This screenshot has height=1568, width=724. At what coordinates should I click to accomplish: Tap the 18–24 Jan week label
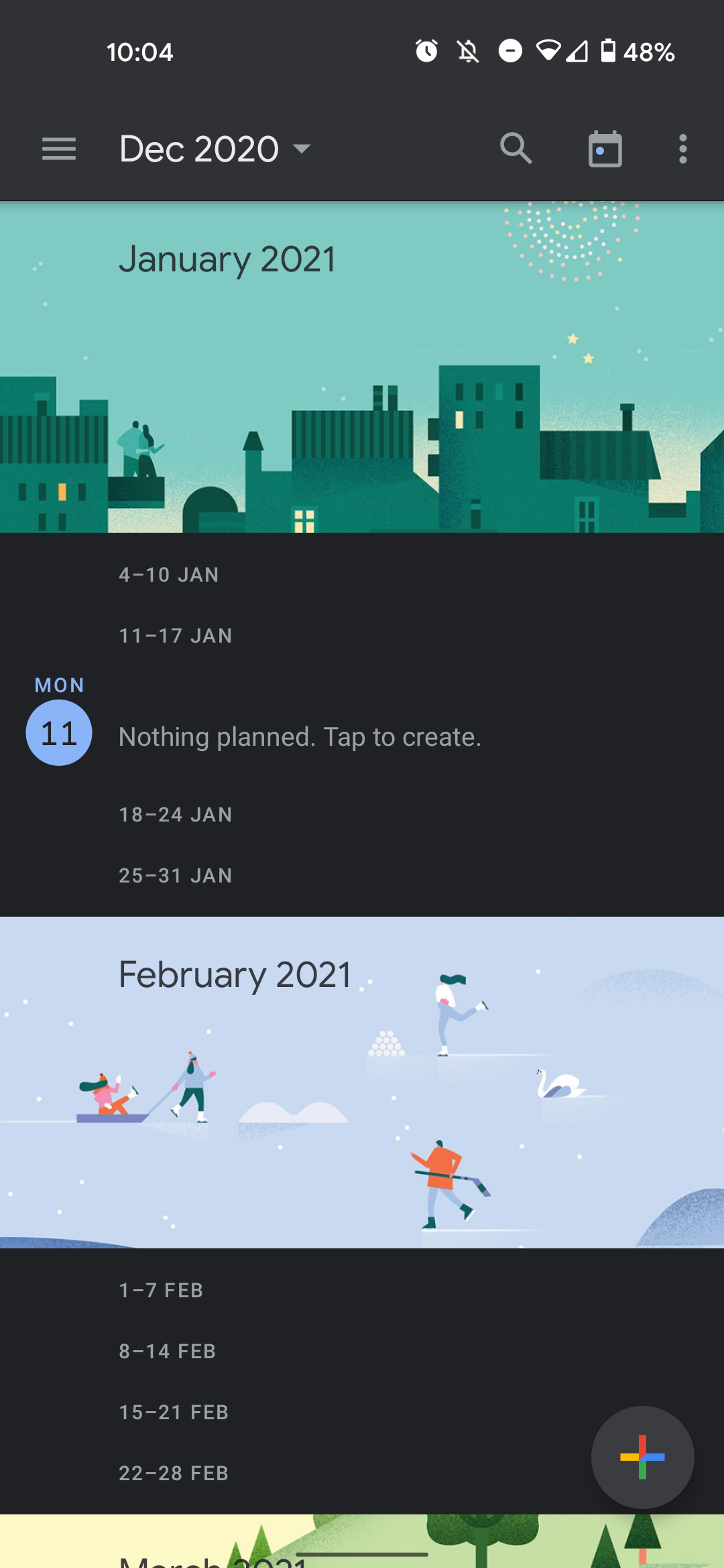174,814
